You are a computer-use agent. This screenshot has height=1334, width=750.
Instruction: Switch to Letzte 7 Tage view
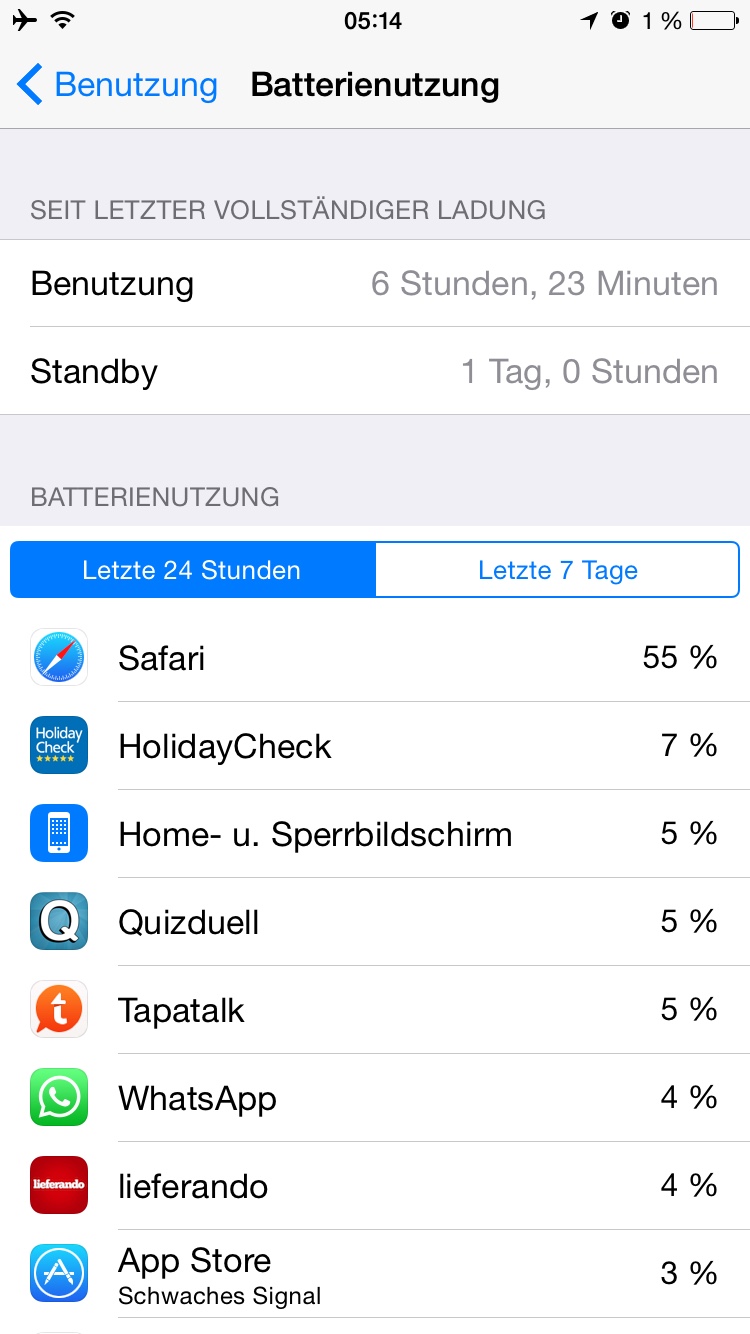[557, 570]
